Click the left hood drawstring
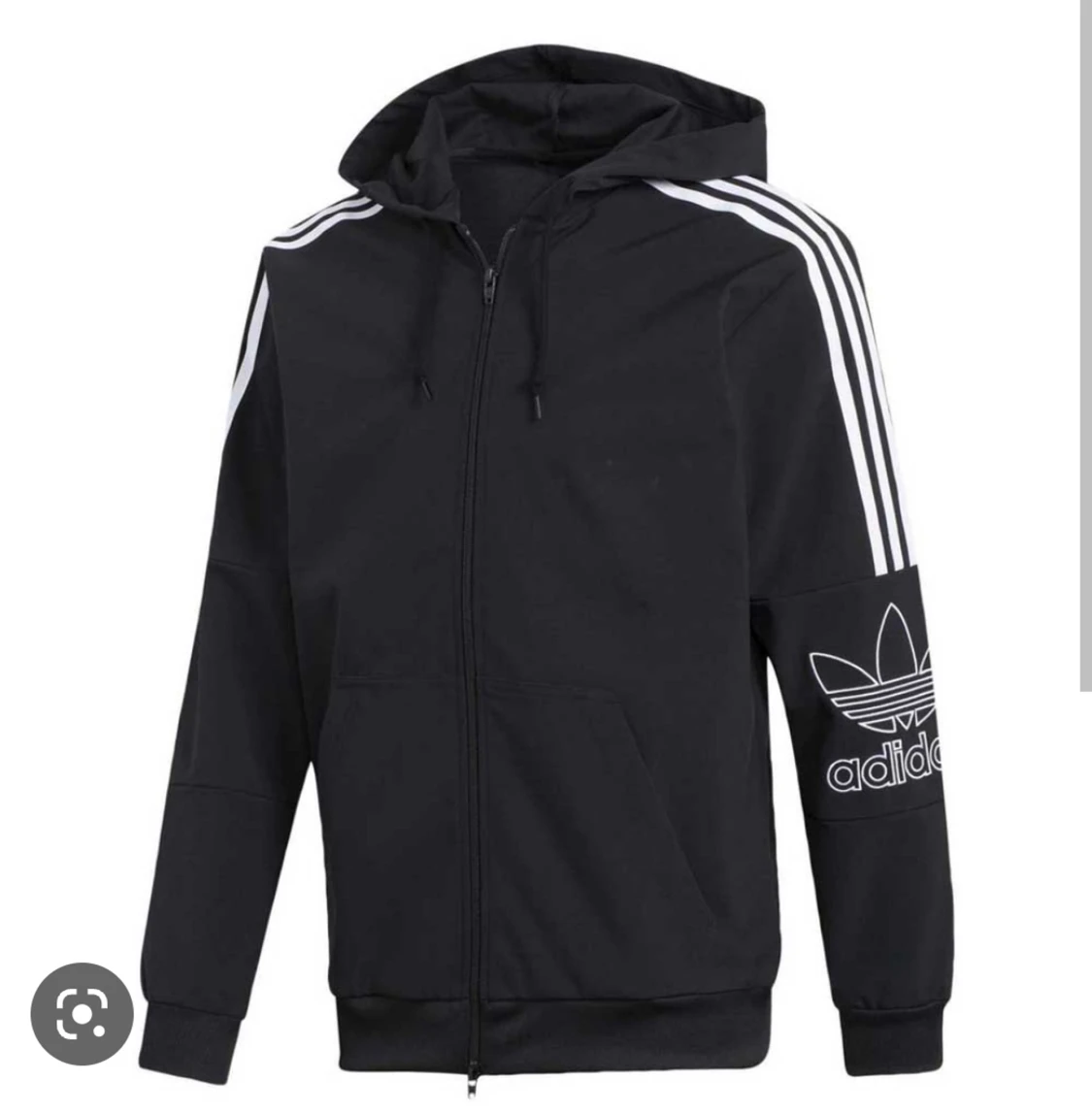Screen dimensions: 1092x1113 pyautogui.click(x=425, y=378)
